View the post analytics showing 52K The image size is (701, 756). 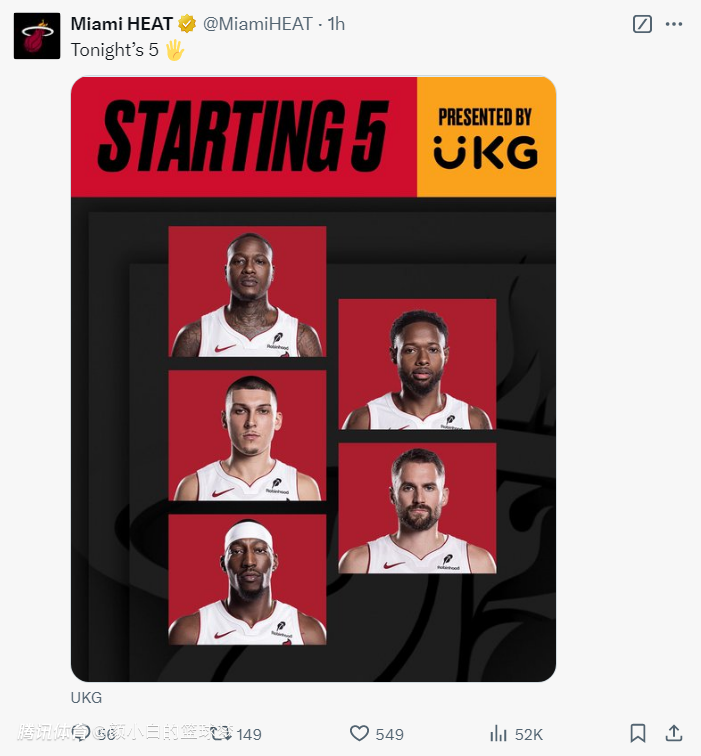coord(498,734)
